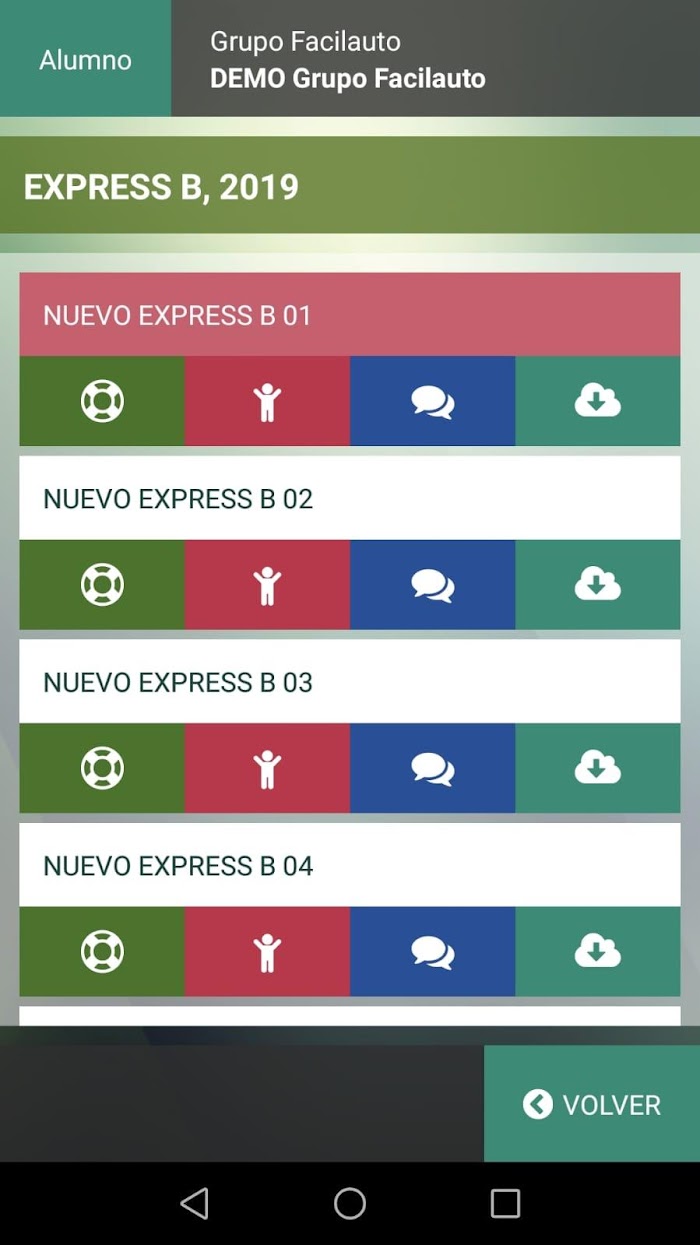
Task: Open chat bubbles icon under NUEVO EXPRESS B 03
Action: (x=432, y=768)
